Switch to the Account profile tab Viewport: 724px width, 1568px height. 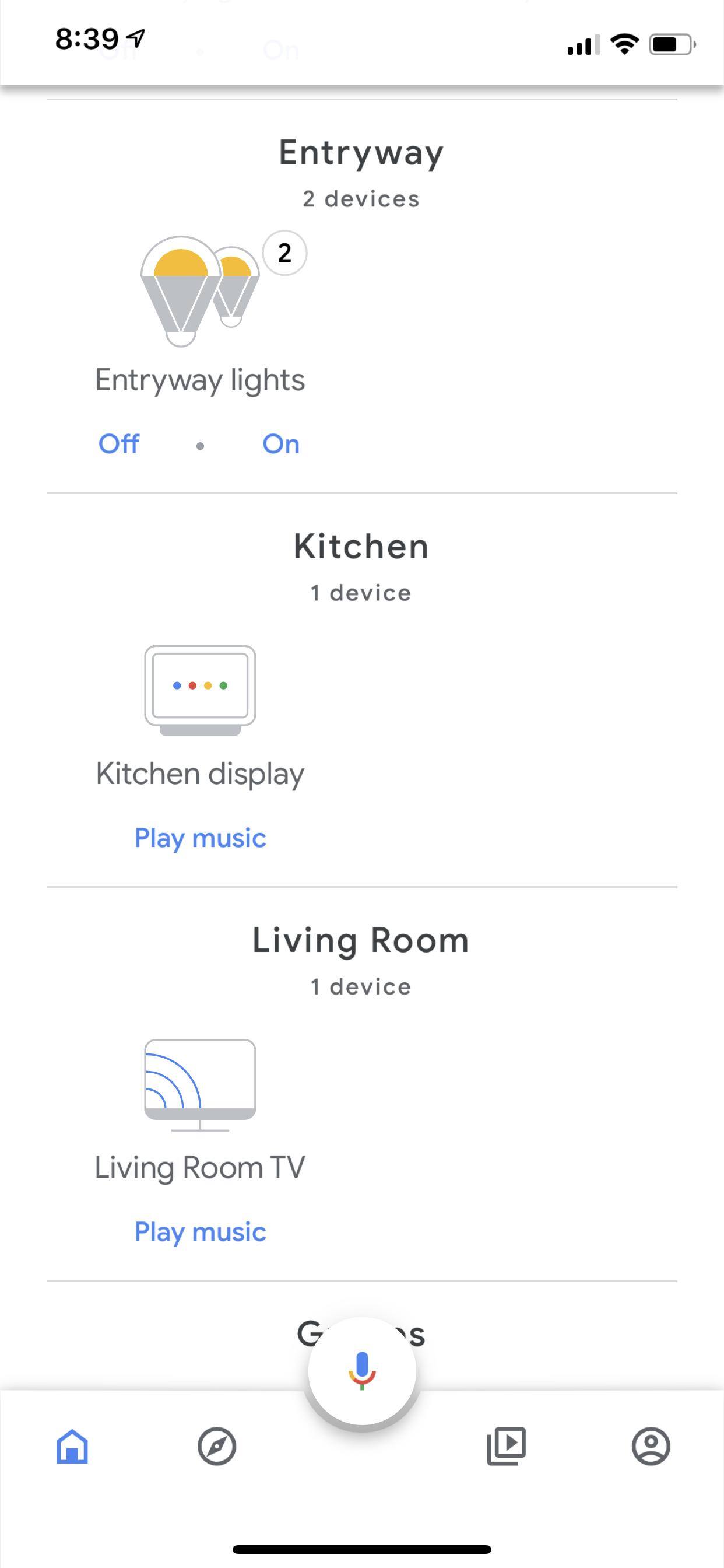651,1446
